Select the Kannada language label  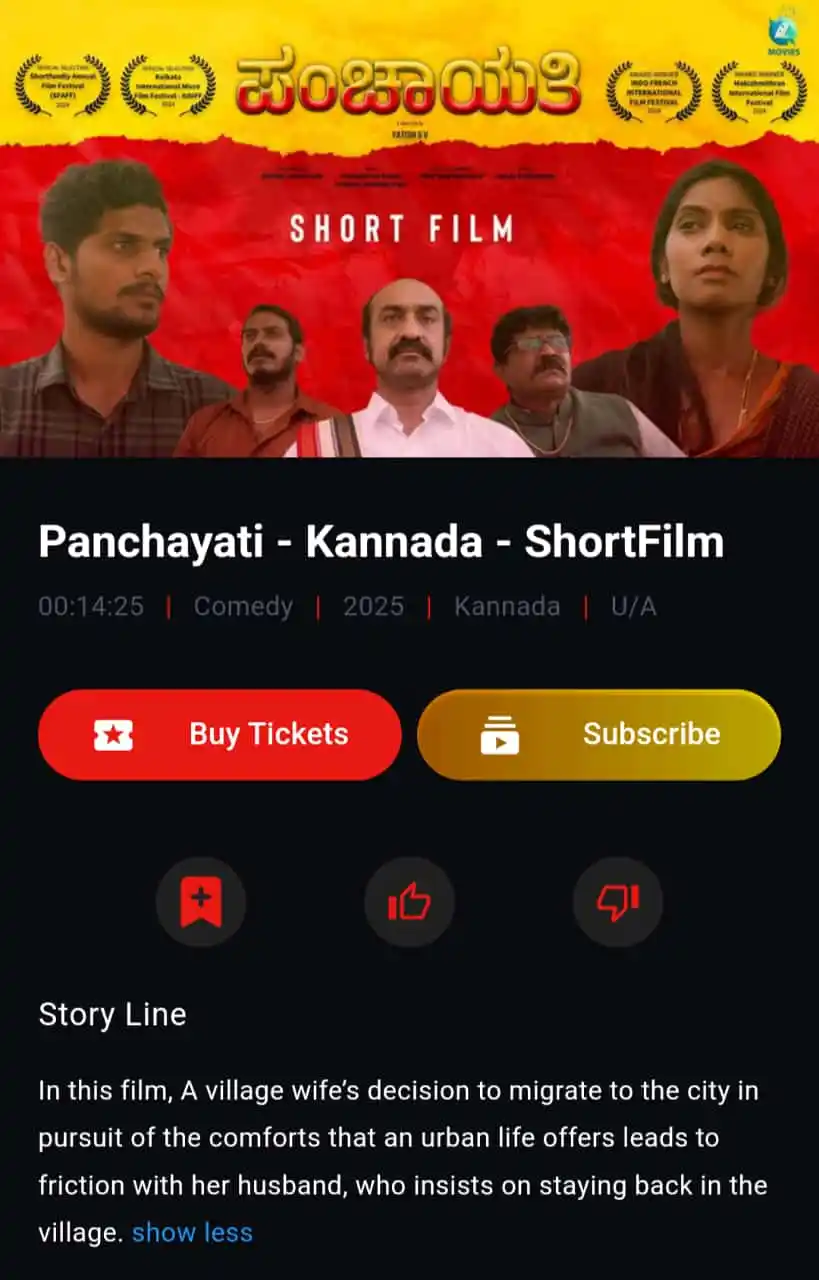point(505,606)
